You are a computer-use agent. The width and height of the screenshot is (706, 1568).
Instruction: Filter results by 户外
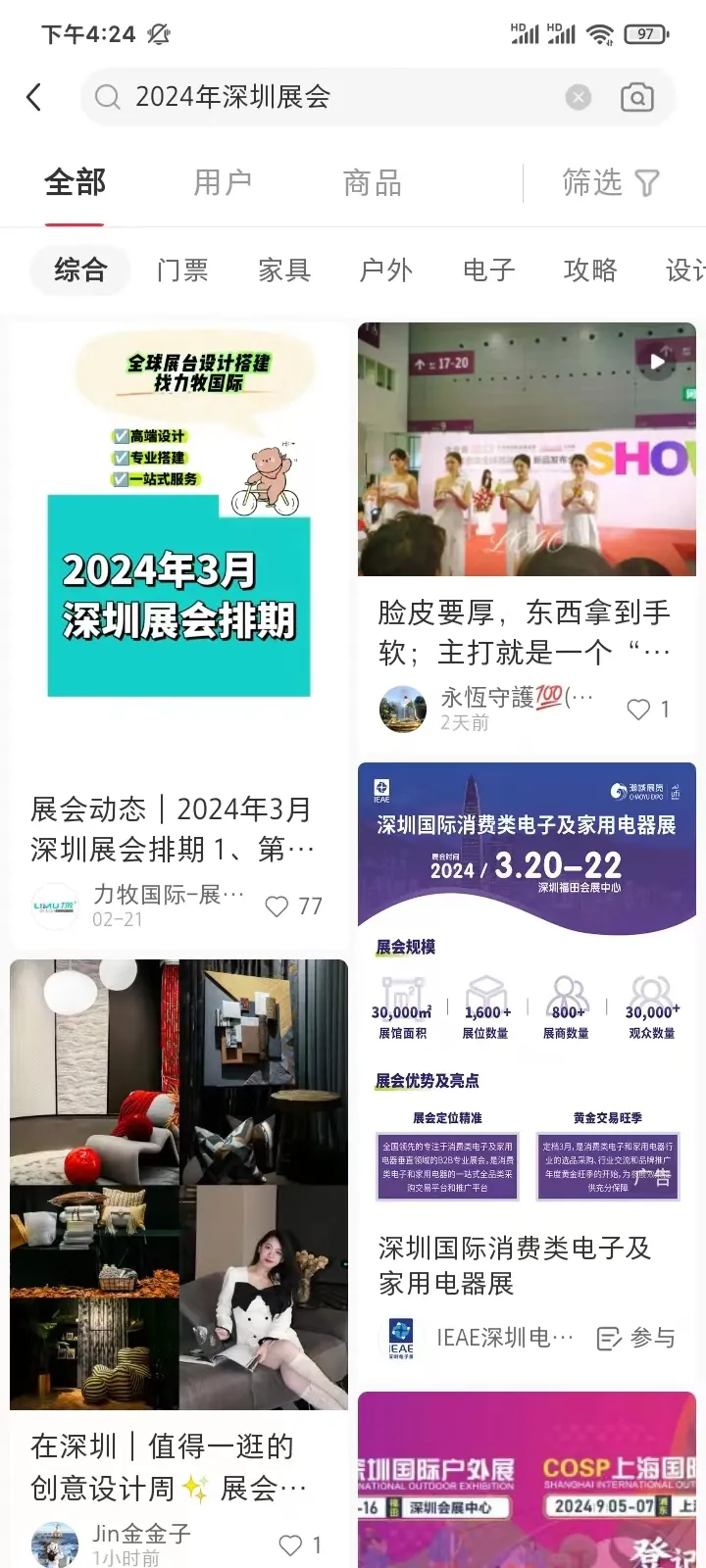386,269
